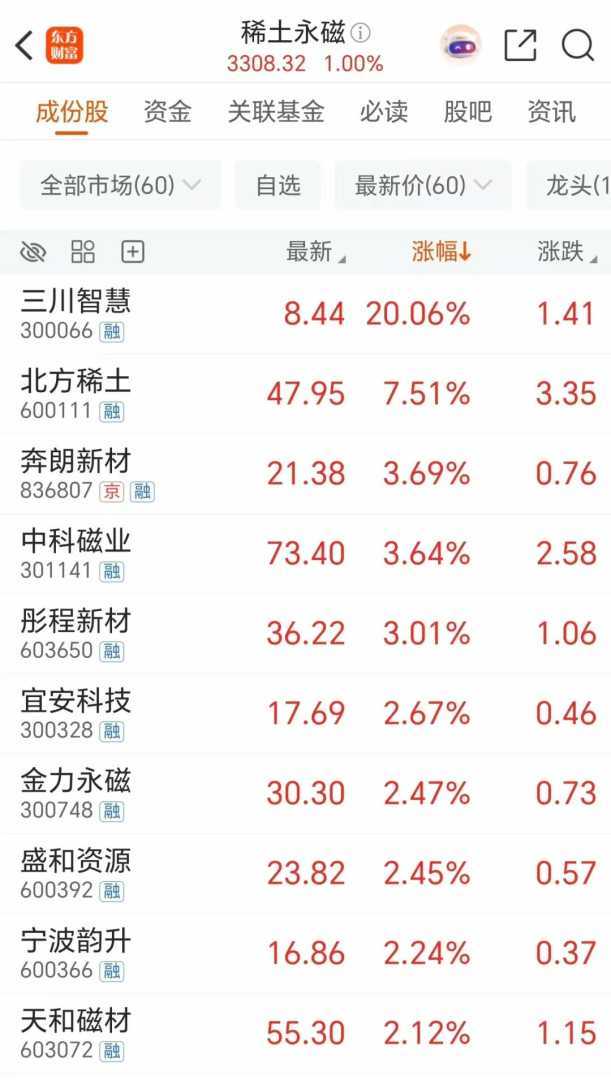View the 股吧 tab
This screenshot has width=611, height=1080.
click(x=468, y=111)
